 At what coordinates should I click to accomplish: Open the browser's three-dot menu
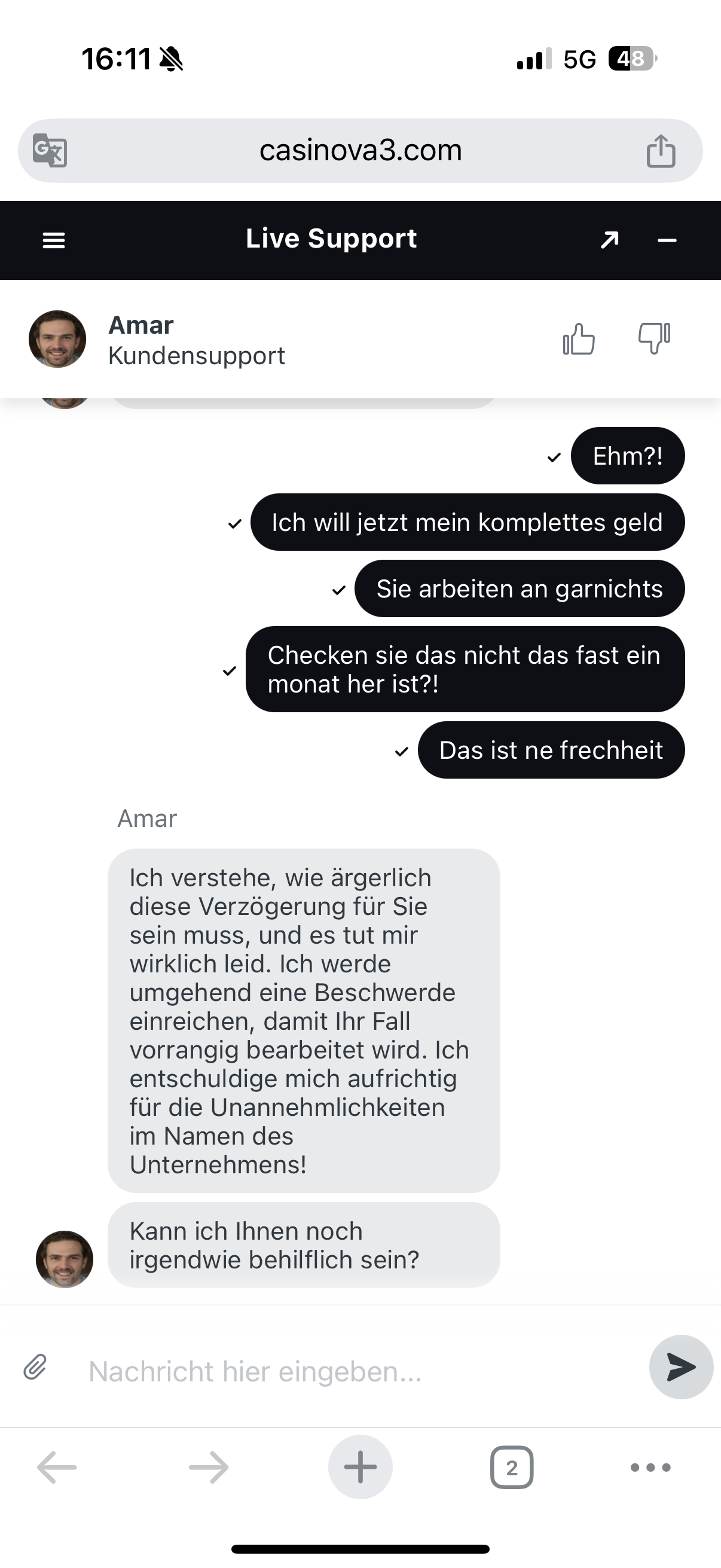[x=650, y=1468]
